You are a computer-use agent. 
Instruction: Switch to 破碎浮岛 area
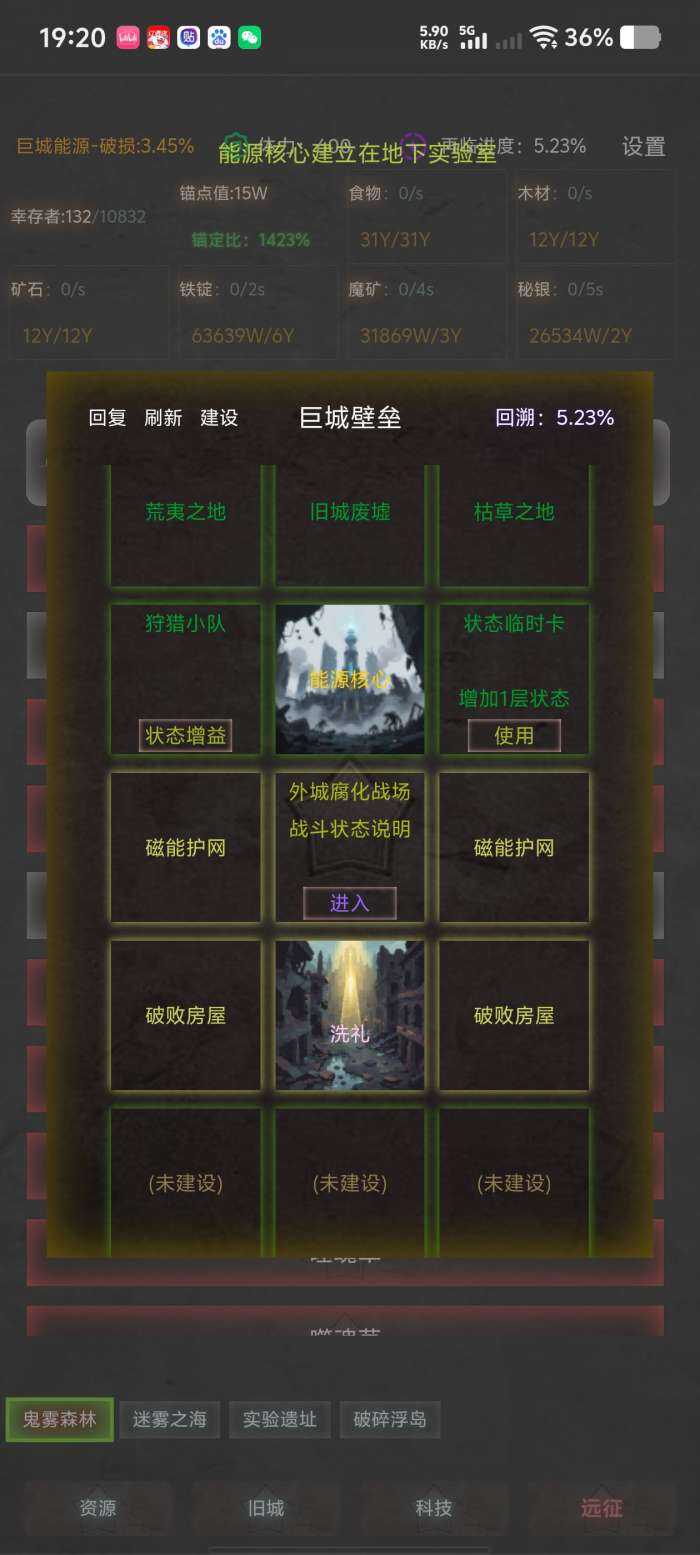[x=390, y=1419]
